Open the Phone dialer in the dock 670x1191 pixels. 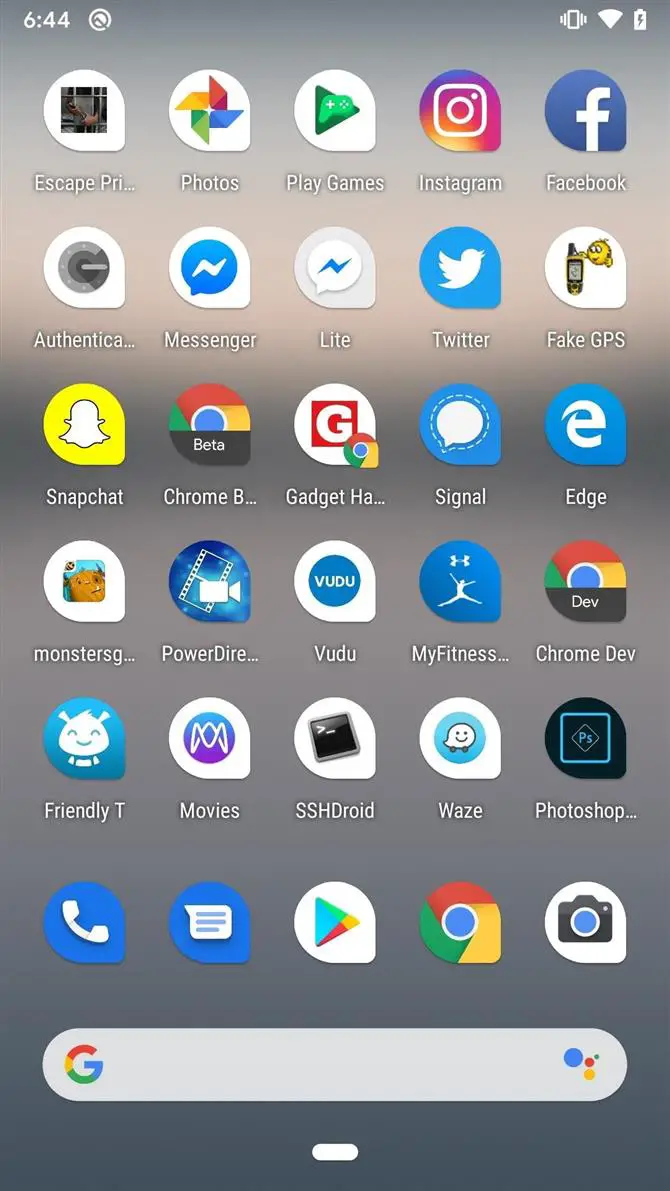(84, 922)
